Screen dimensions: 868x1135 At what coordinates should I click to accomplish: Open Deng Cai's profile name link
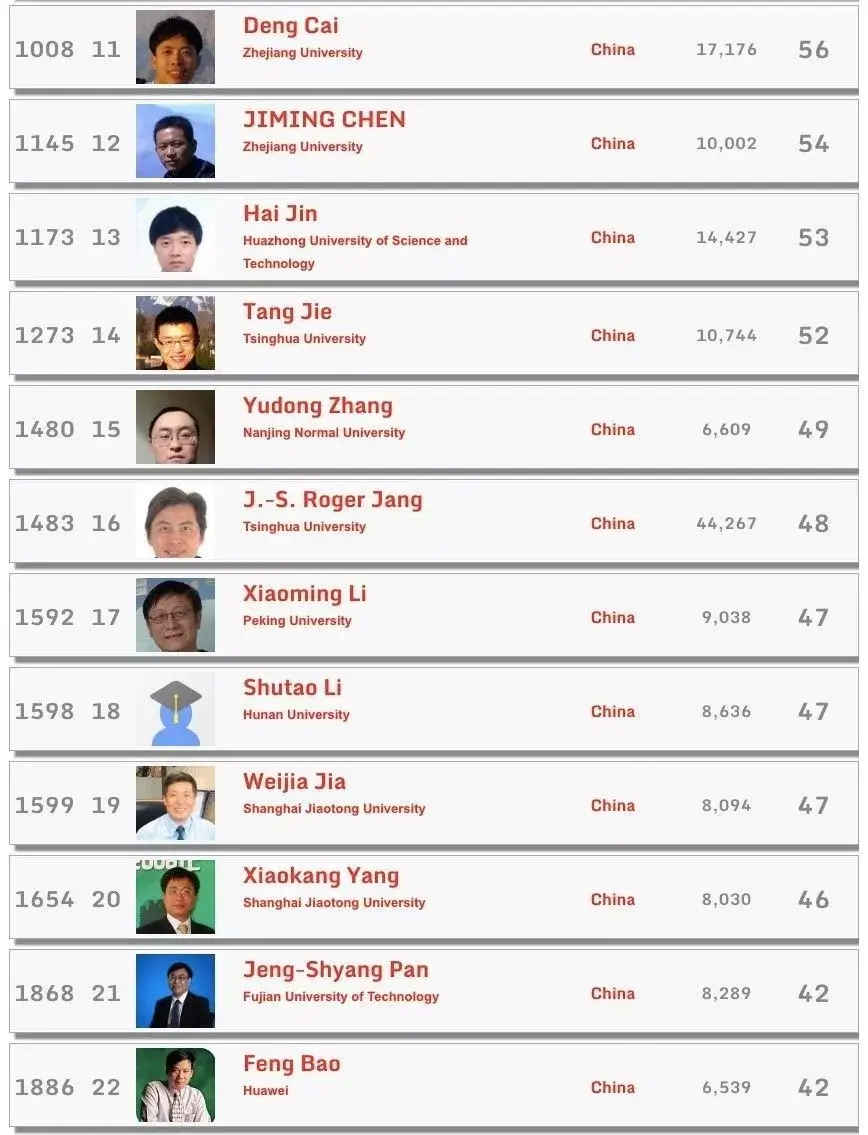pyautogui.click(x=290, y=25)
